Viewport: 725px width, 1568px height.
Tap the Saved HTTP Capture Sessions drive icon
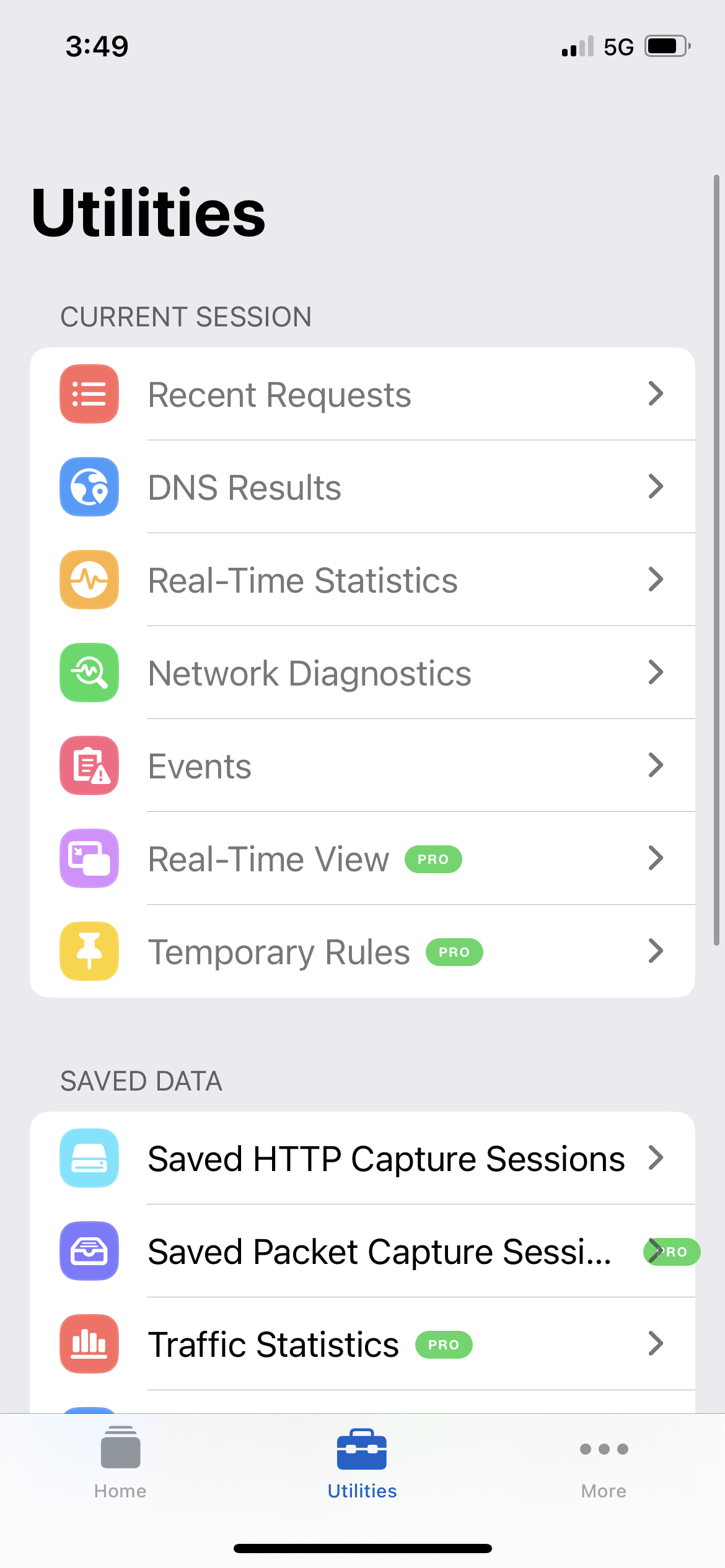89,1158
